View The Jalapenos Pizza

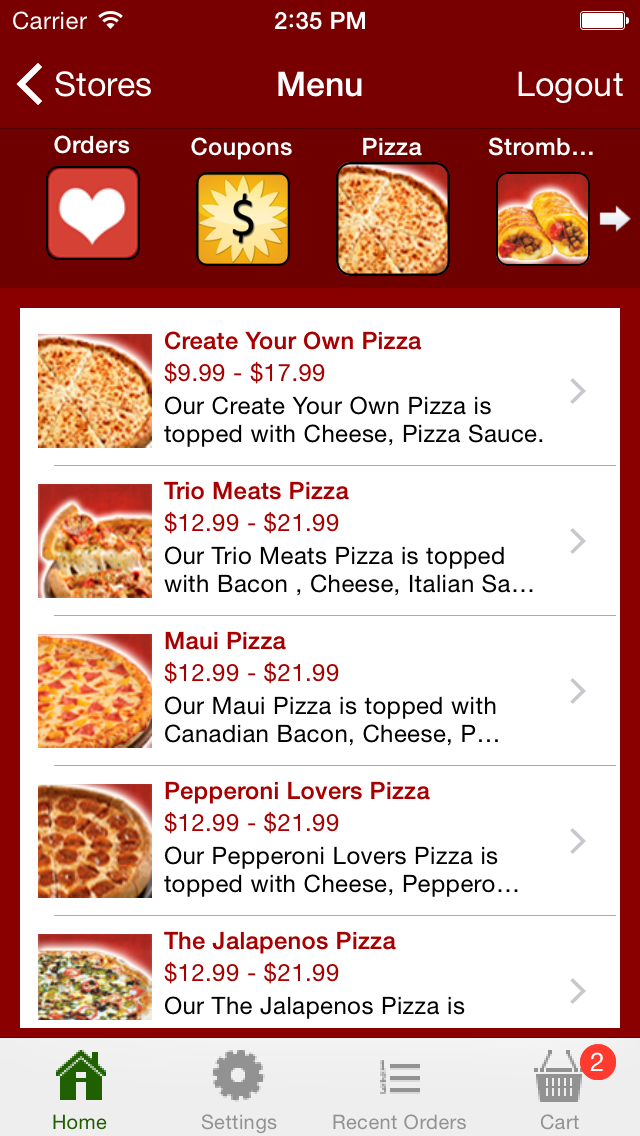tap(320, 975)
